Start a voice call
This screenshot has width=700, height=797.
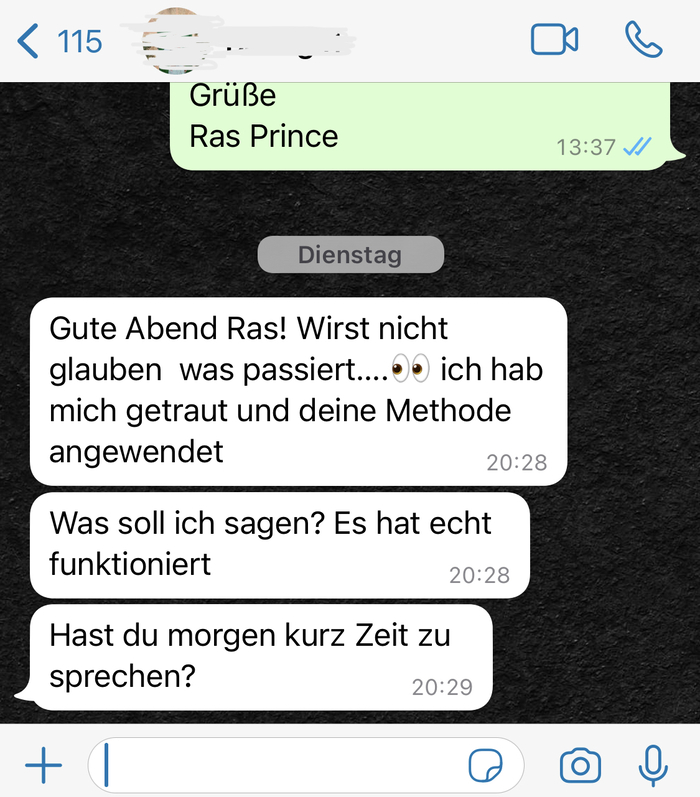click(x=643, y=40)
